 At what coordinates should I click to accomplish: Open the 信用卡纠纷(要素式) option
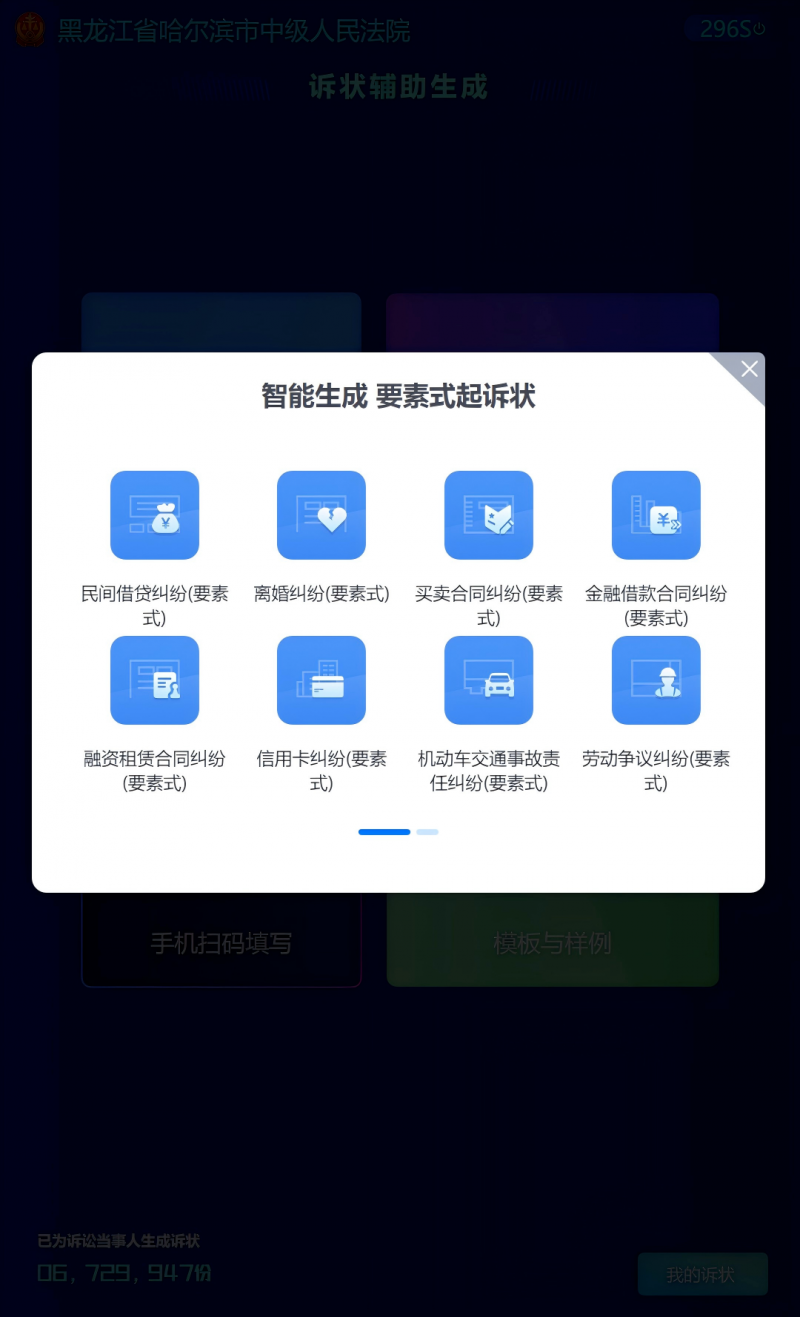tap(321, 680)
